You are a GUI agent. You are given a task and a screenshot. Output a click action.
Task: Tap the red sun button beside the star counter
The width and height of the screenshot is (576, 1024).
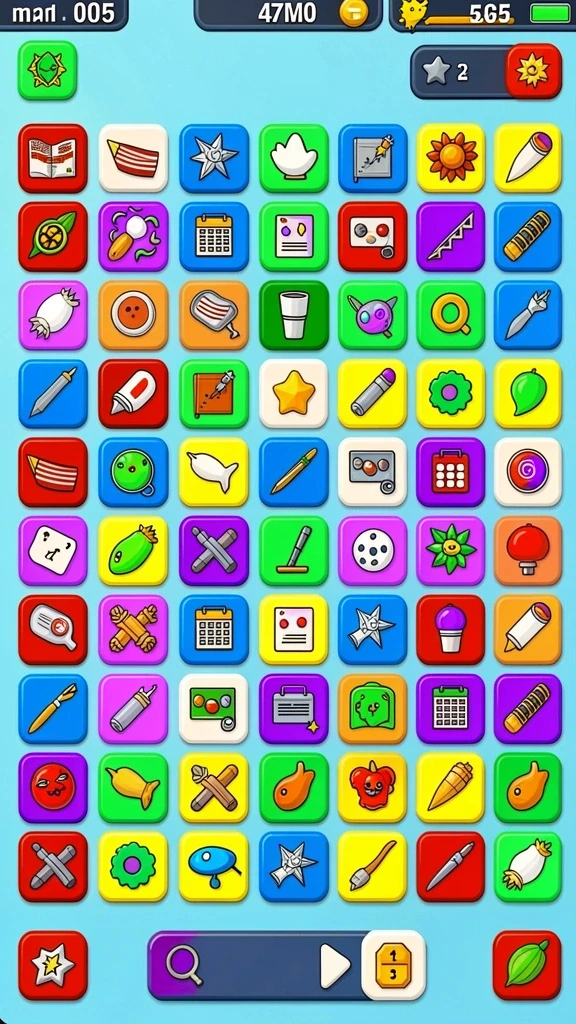point(533,71)
